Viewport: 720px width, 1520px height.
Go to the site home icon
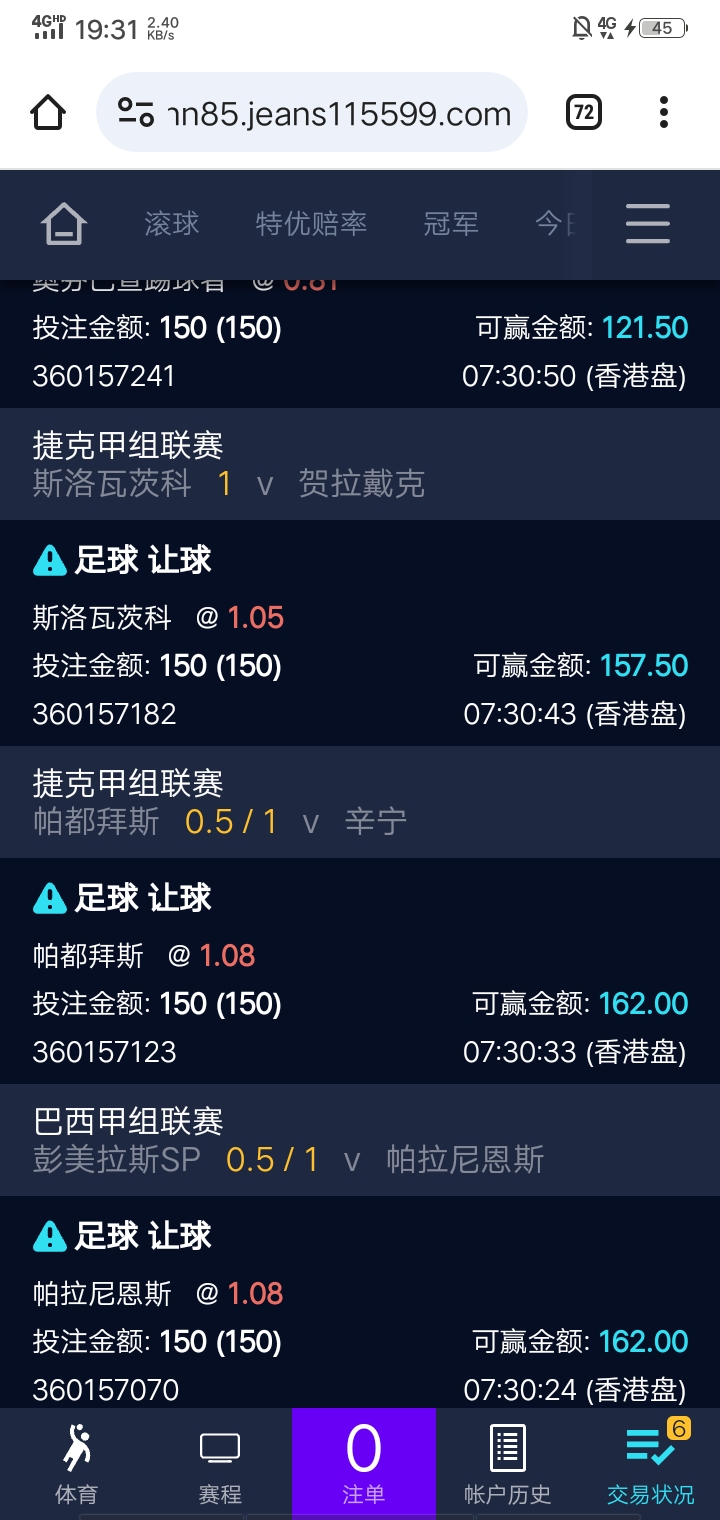pyautogui.click(x=64, y=224)
